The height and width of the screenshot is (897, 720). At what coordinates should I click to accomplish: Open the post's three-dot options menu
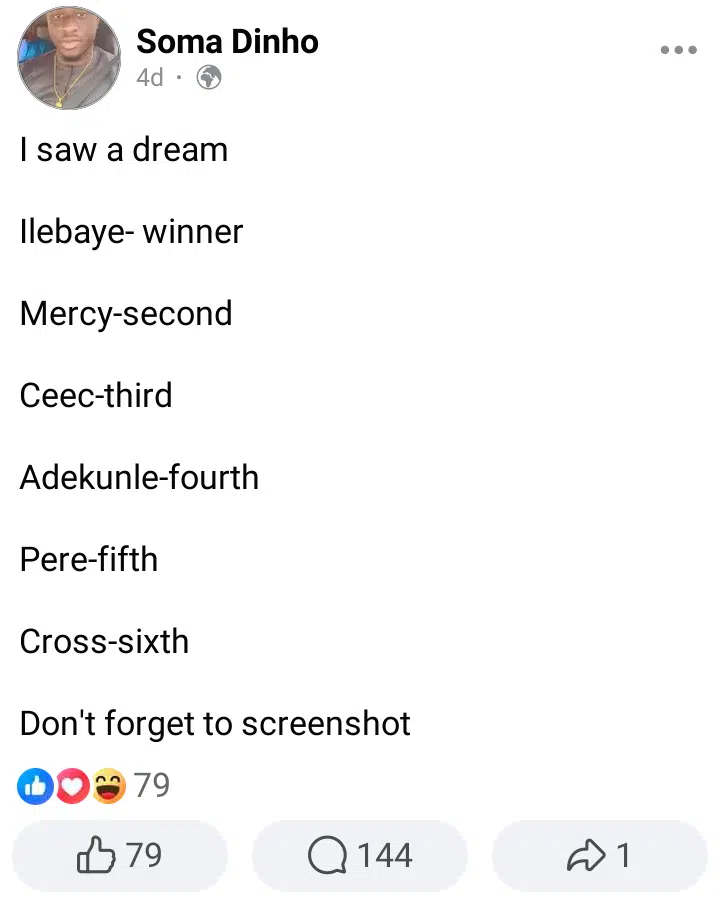(678, 50)
